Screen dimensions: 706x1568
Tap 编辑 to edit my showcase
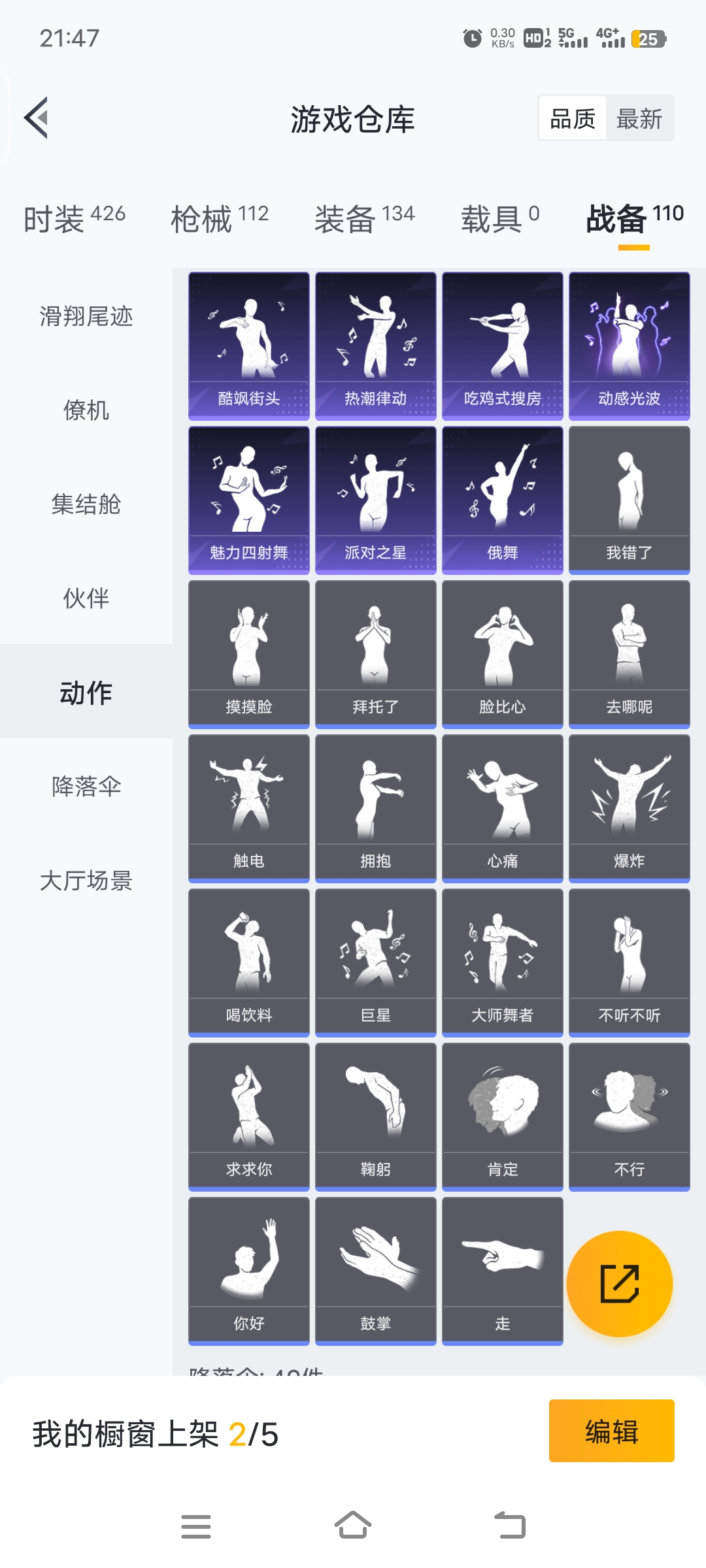(611, 1431)
